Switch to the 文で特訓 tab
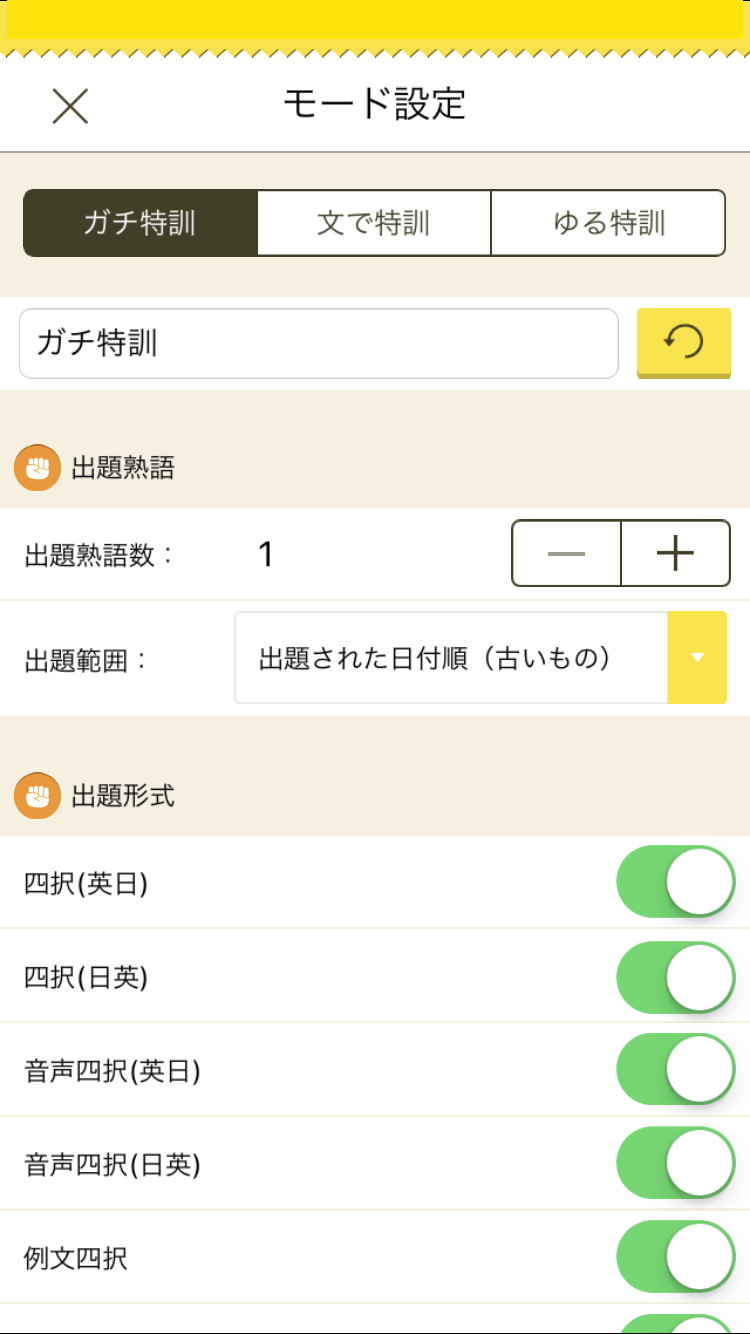The image size is (750, 1334). coord(374,223)
